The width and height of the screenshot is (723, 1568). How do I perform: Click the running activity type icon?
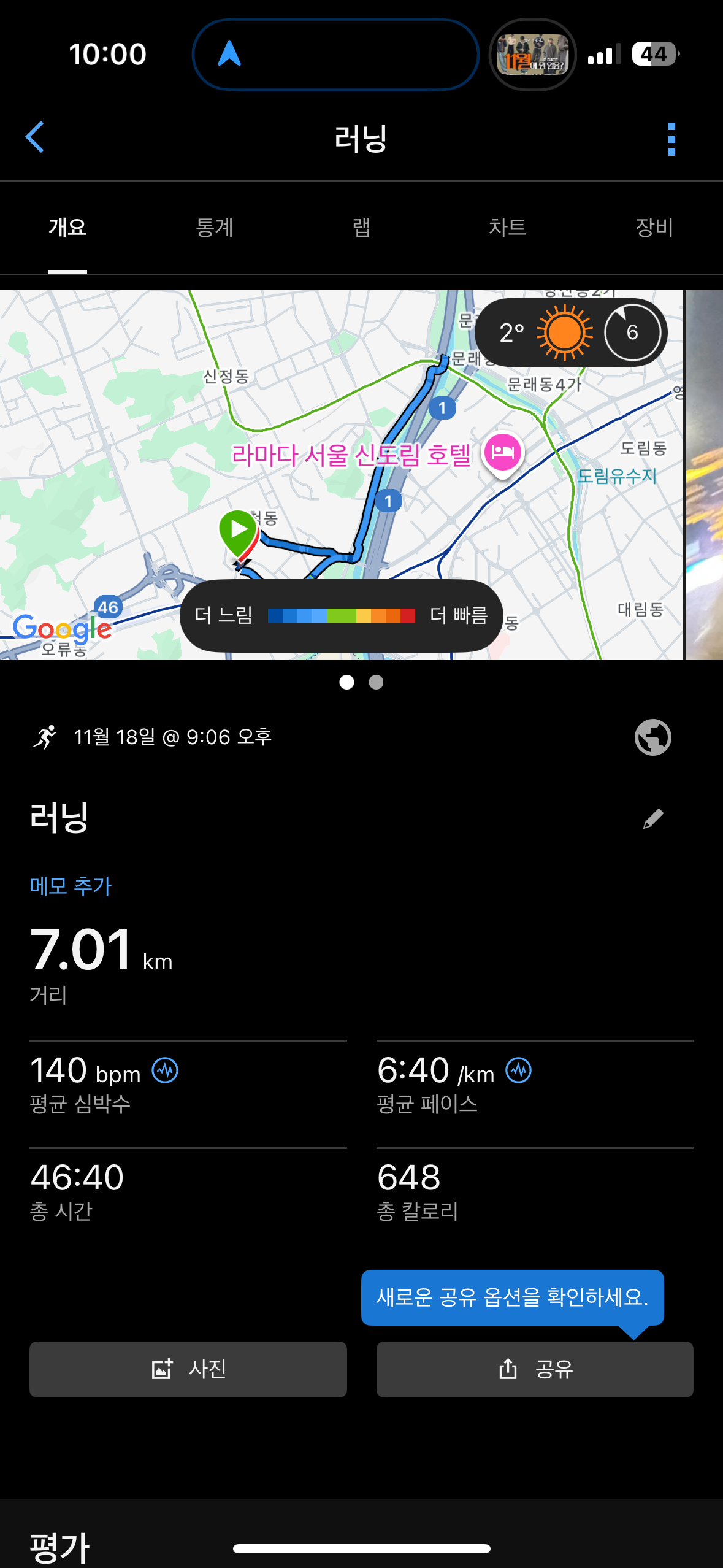pos(45,736)
